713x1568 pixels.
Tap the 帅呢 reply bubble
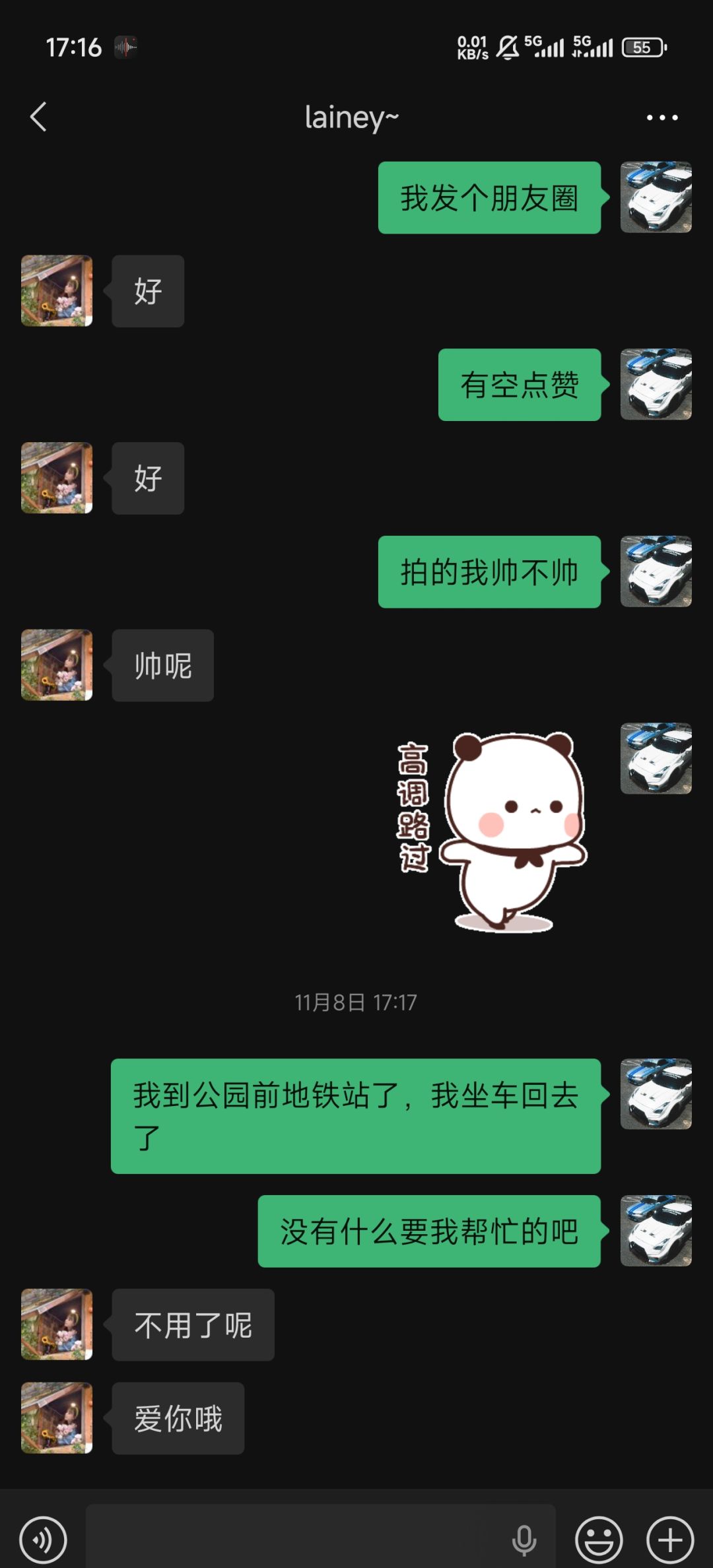(x=162, y=665)
